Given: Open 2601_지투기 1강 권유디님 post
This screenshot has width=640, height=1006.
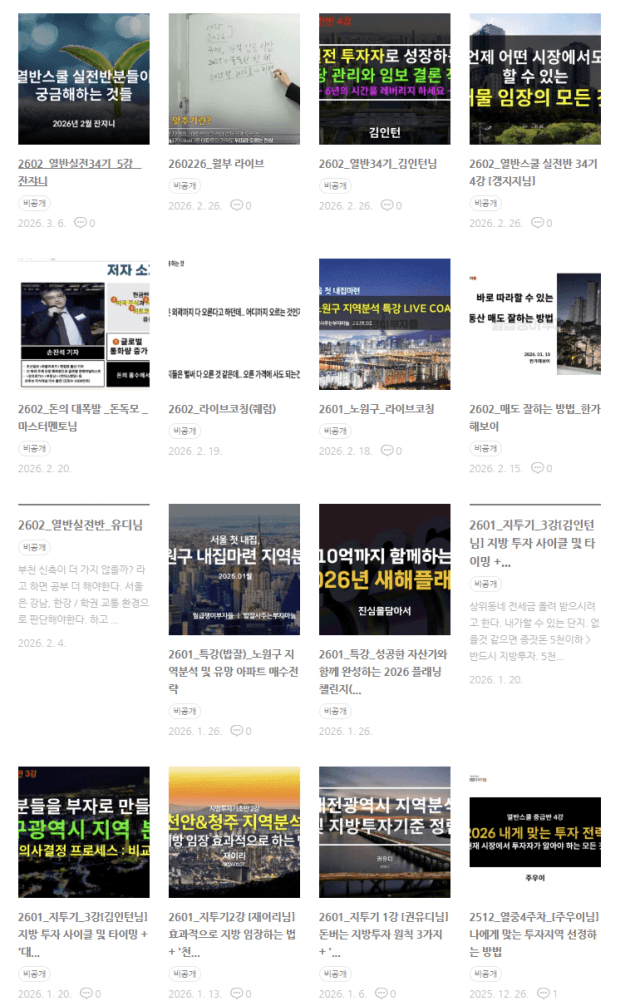Looking at the screenshot, I should pyautogui.click(x=383, y=934).
